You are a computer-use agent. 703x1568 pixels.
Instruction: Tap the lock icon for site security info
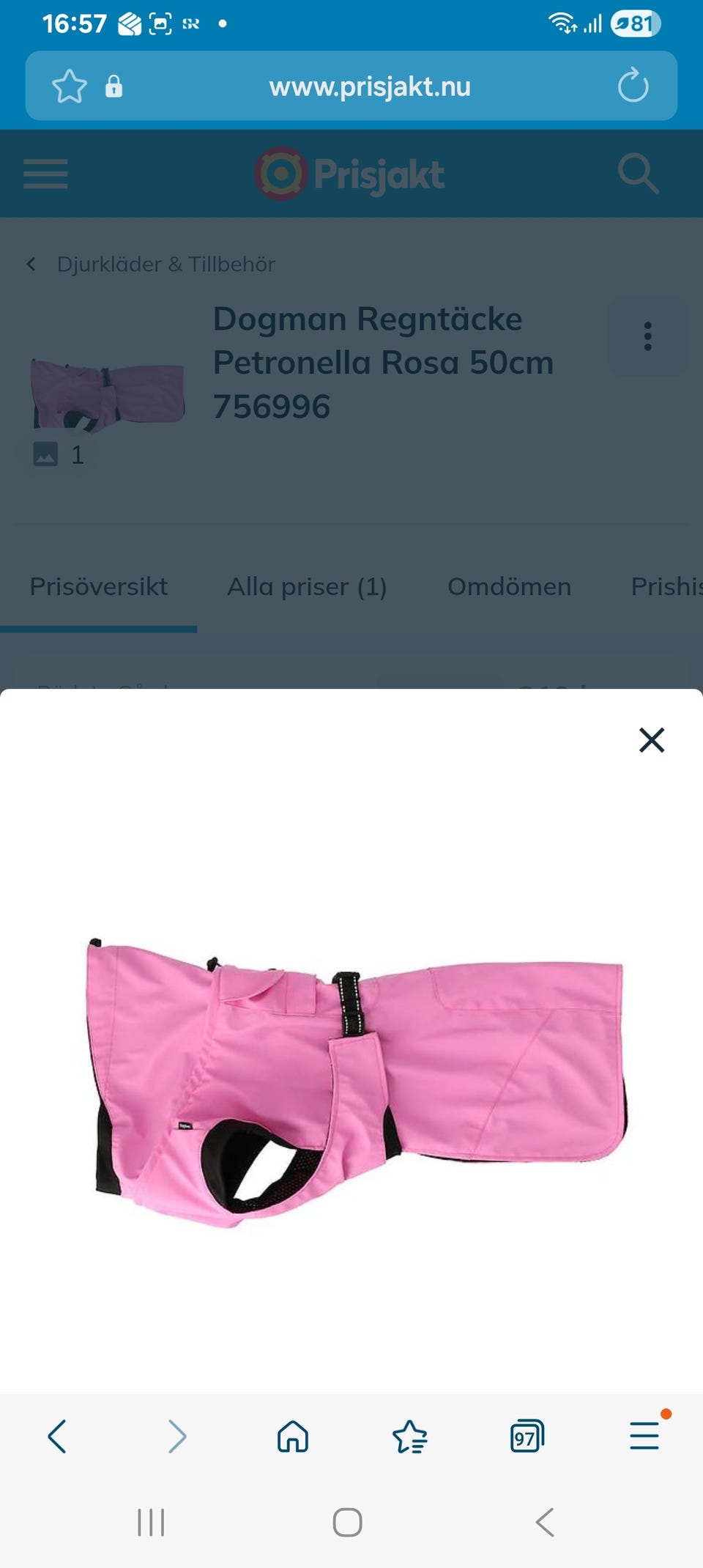[x=113, y=86]
